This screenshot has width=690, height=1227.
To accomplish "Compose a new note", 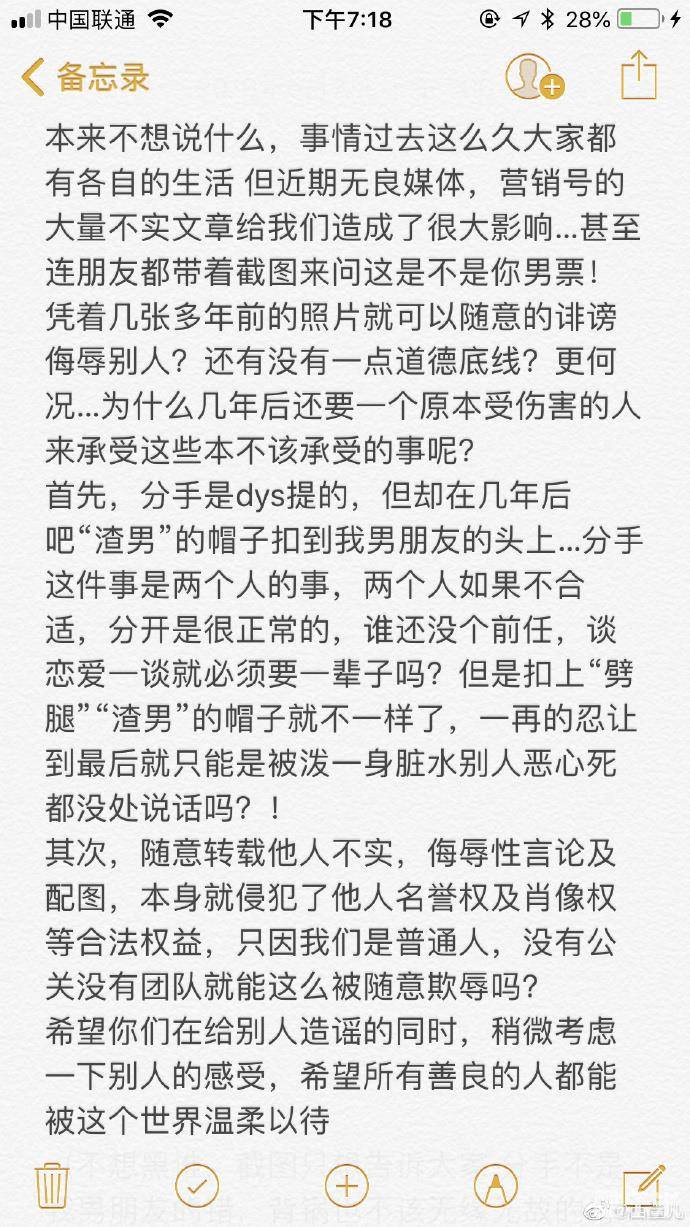I will pyautogui.click(x=641, y=1184).
